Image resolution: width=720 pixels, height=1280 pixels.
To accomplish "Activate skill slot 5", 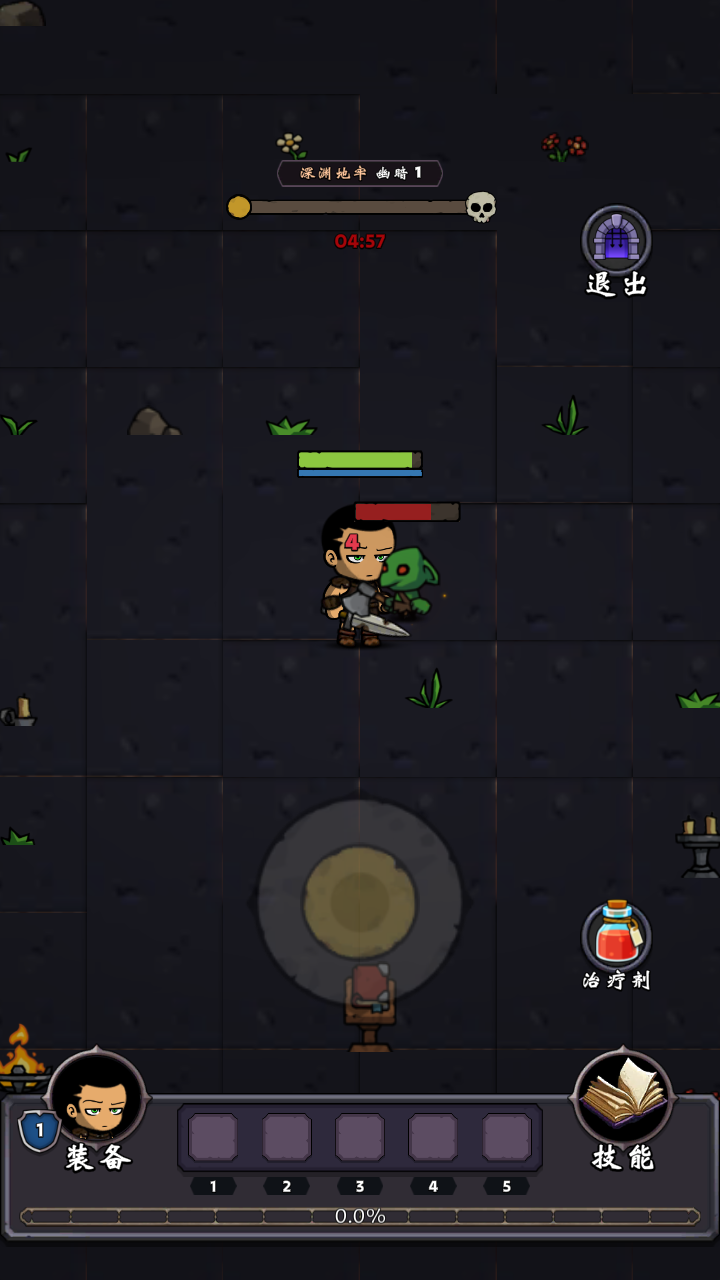I will tap(507, 1138).
